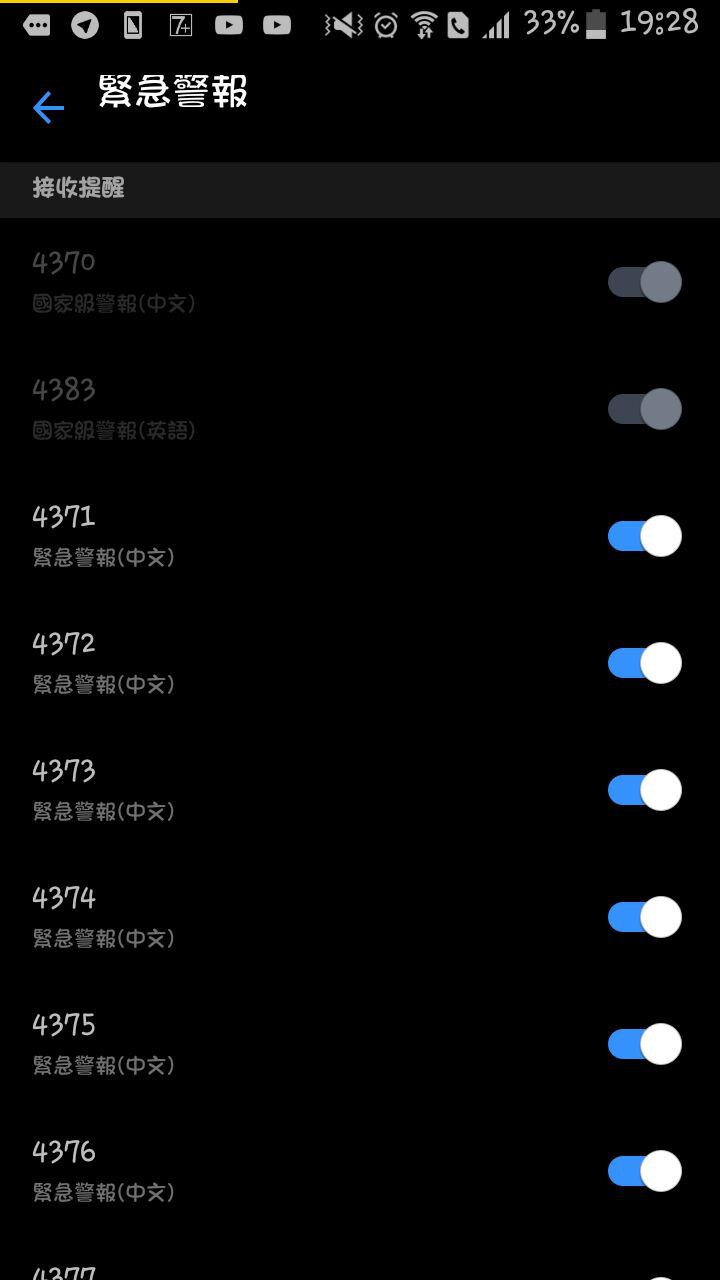Image resolution: width=720 pixels, height=1280 pixels.
Task: Tap the greyed 4370 國家級警報(中文) switch
Action: coord(644,282)
